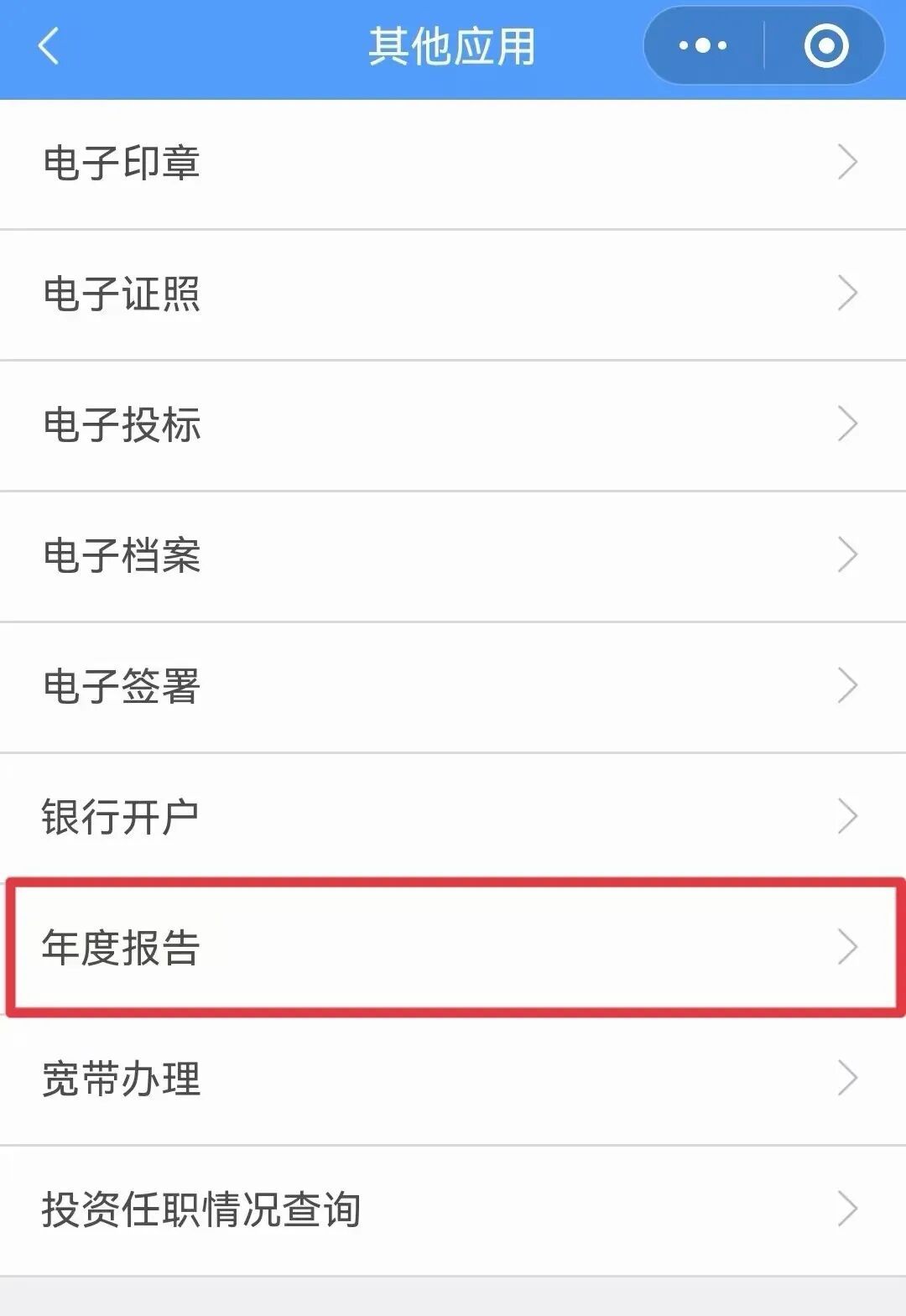
Task: Open 电子投标
Action: 453,424
